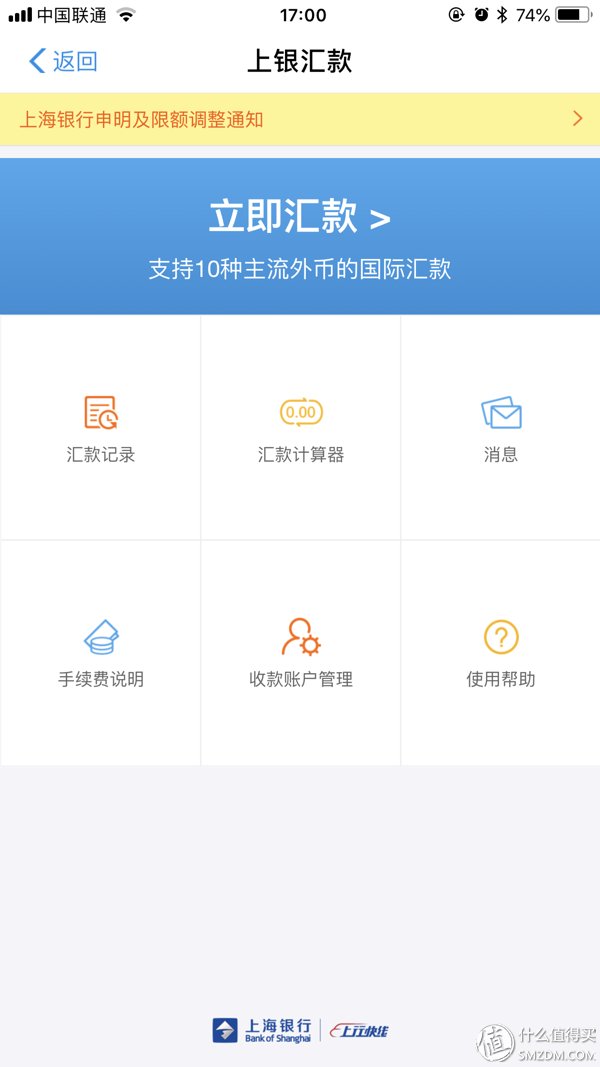View 消息 messages

tap(501, 427)
